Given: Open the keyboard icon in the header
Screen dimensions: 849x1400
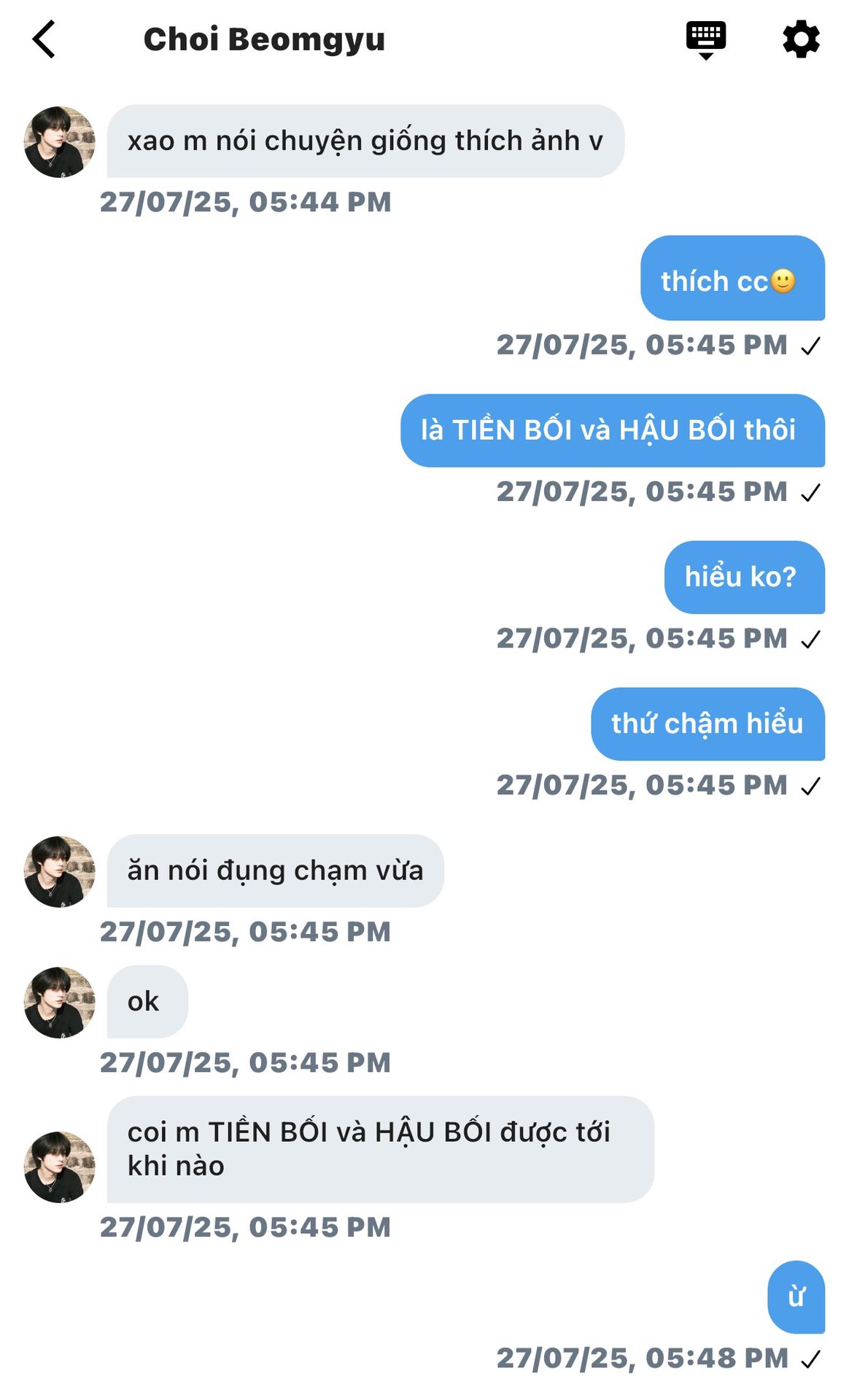Looking at the screenshot, I should (705, 39).
